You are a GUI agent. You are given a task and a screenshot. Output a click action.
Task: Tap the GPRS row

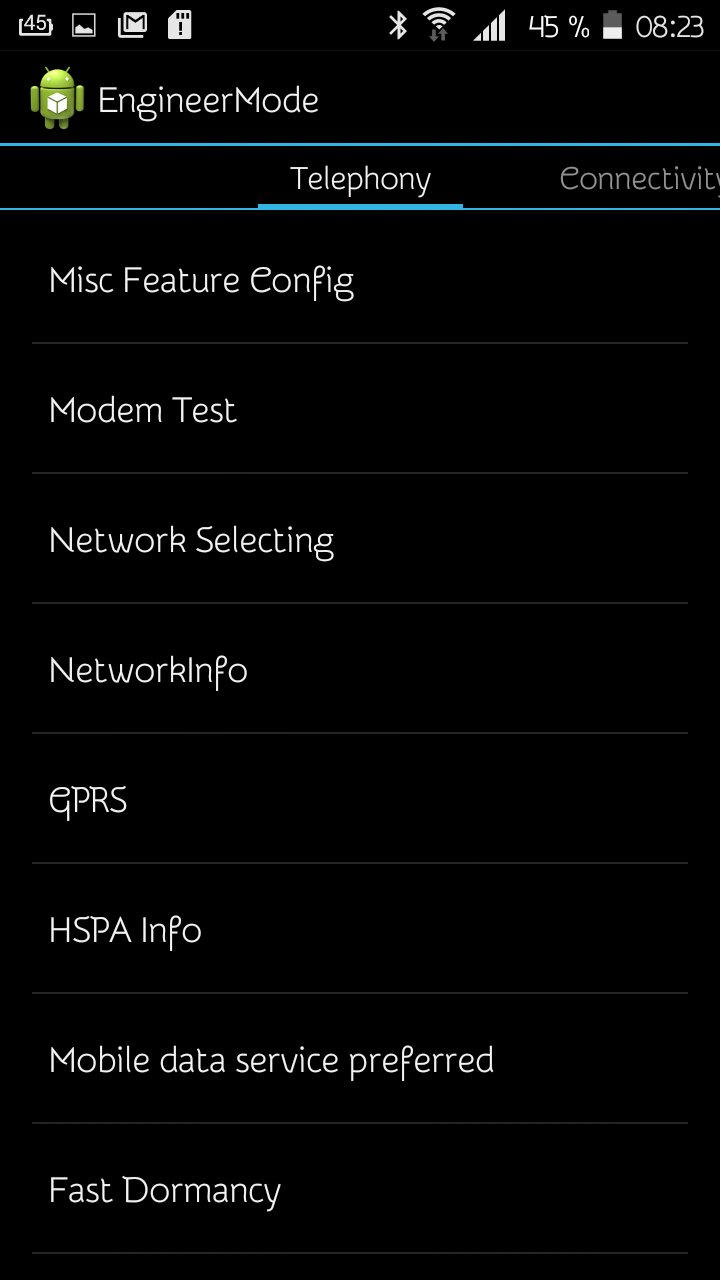coord(360,800)
